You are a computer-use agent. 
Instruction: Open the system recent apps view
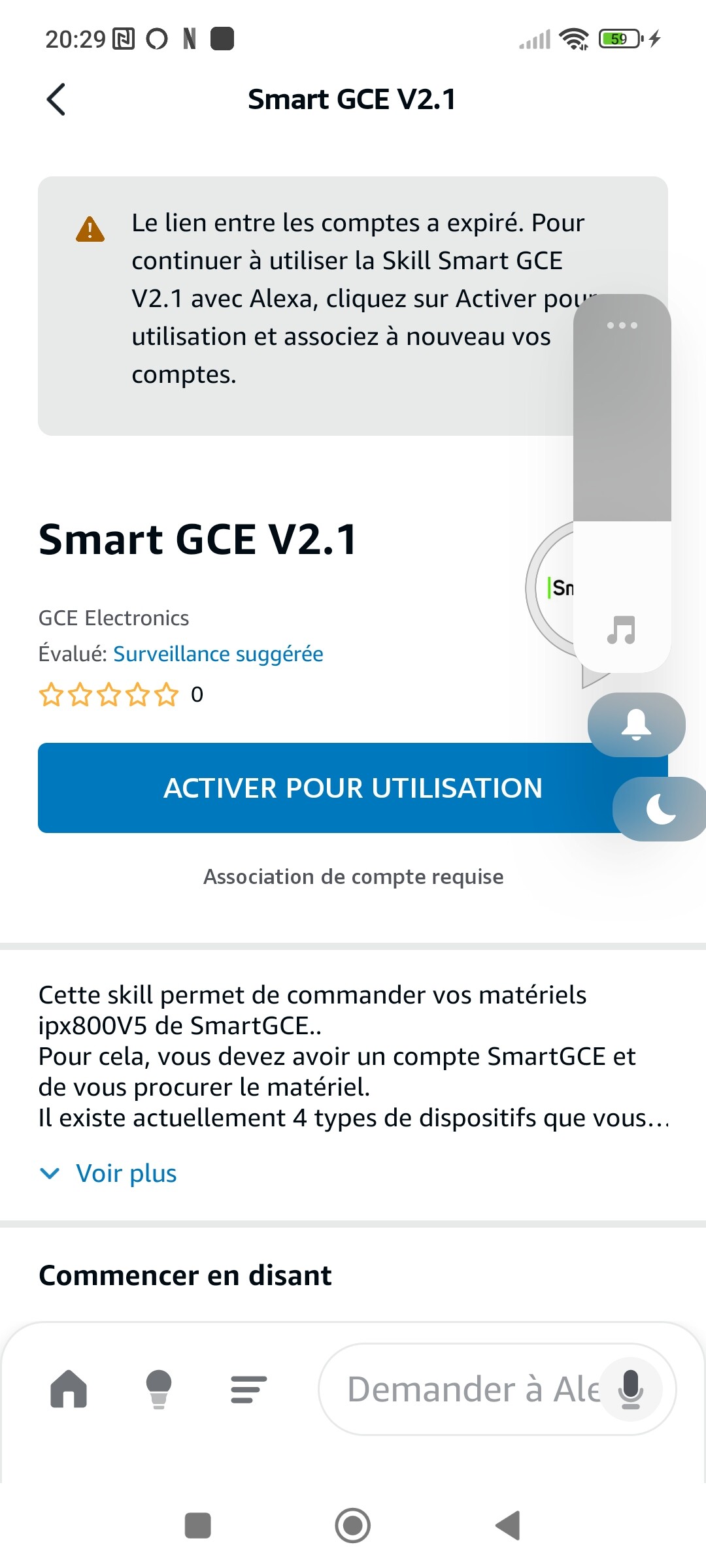[x=198, y=1526]
